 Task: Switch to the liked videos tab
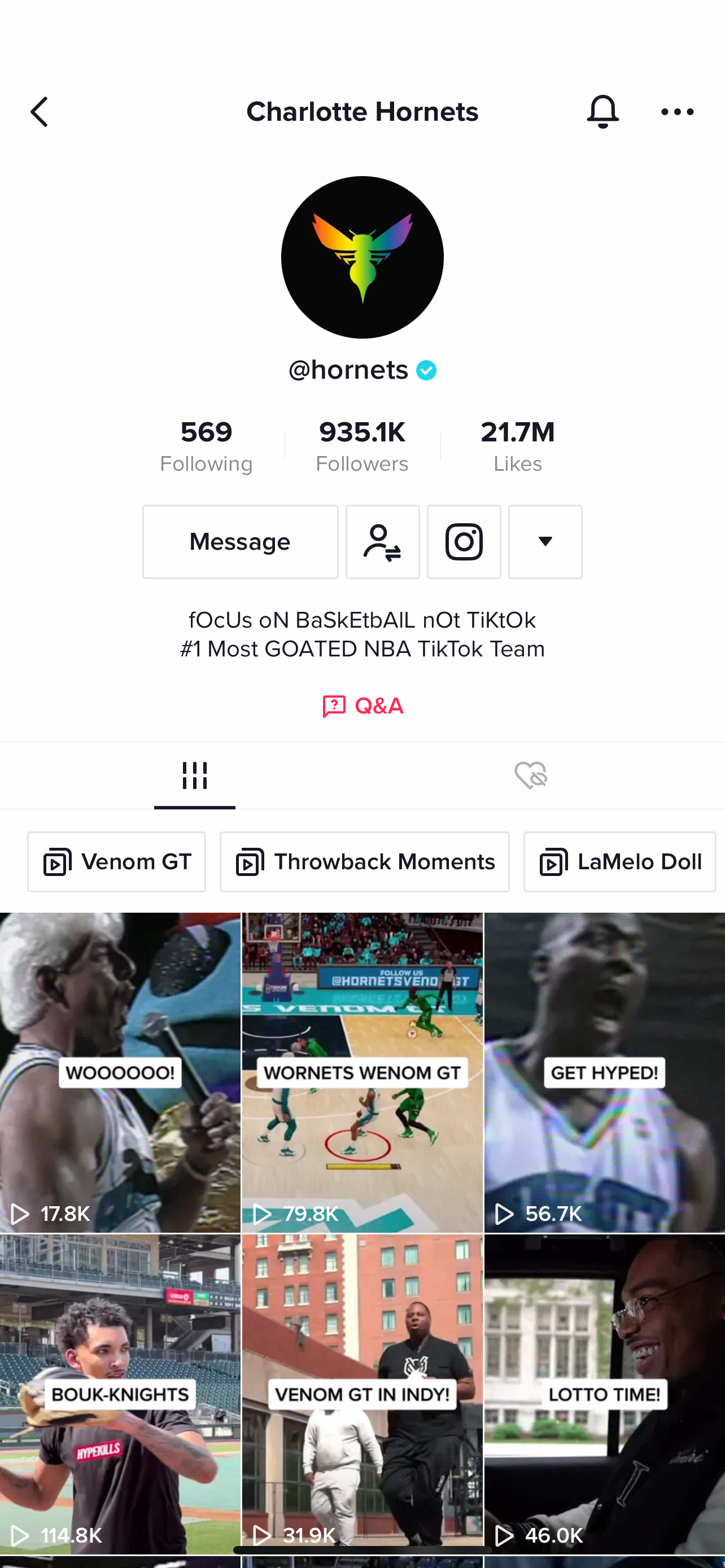click(x=530, y=776)
